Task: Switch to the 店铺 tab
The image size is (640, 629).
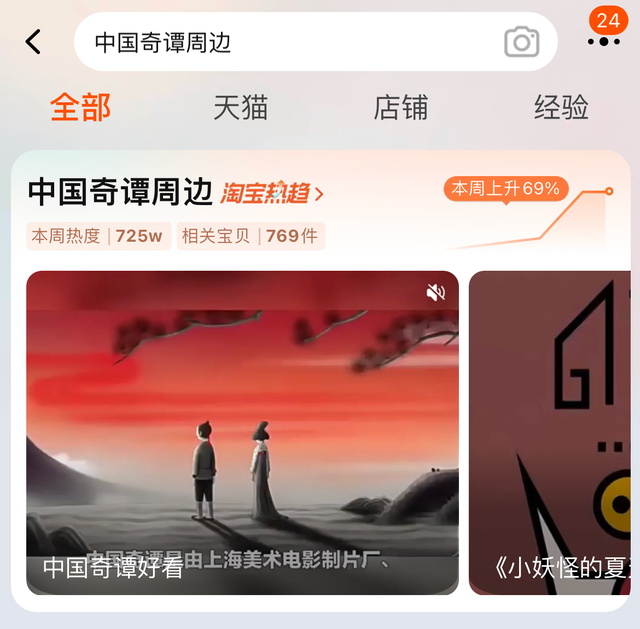Action: point(400,107)
